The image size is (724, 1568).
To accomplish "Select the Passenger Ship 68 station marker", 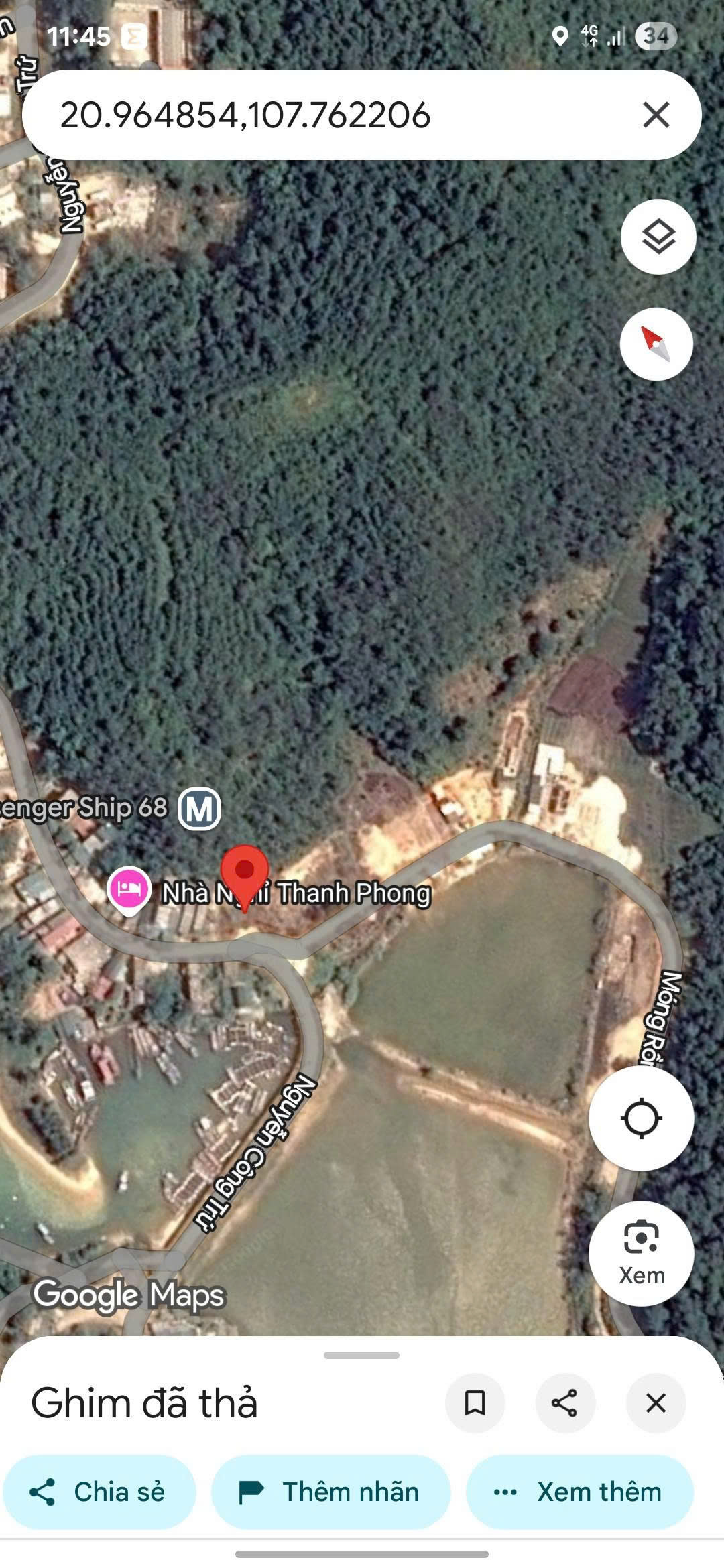I will click(199, 808).
